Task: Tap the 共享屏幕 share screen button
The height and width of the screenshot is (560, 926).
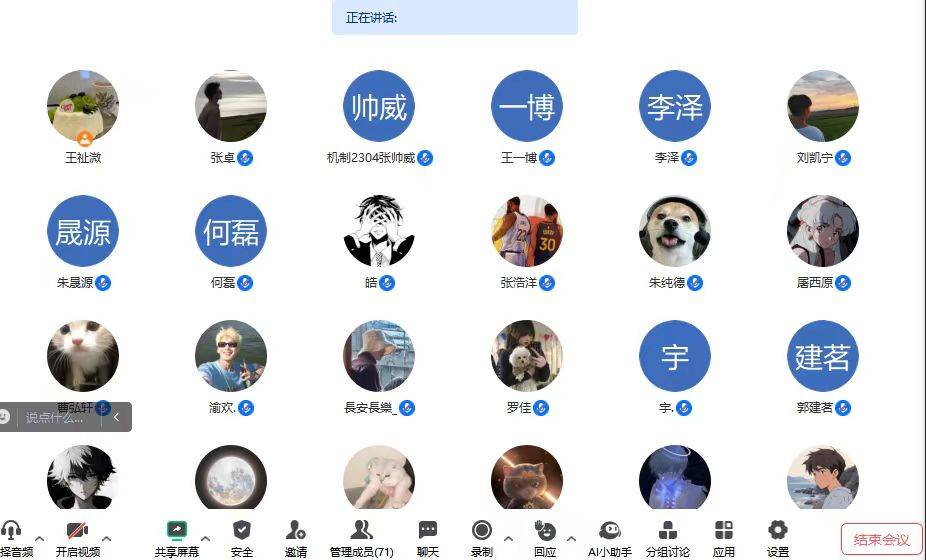Action: (x=176, y=537)
